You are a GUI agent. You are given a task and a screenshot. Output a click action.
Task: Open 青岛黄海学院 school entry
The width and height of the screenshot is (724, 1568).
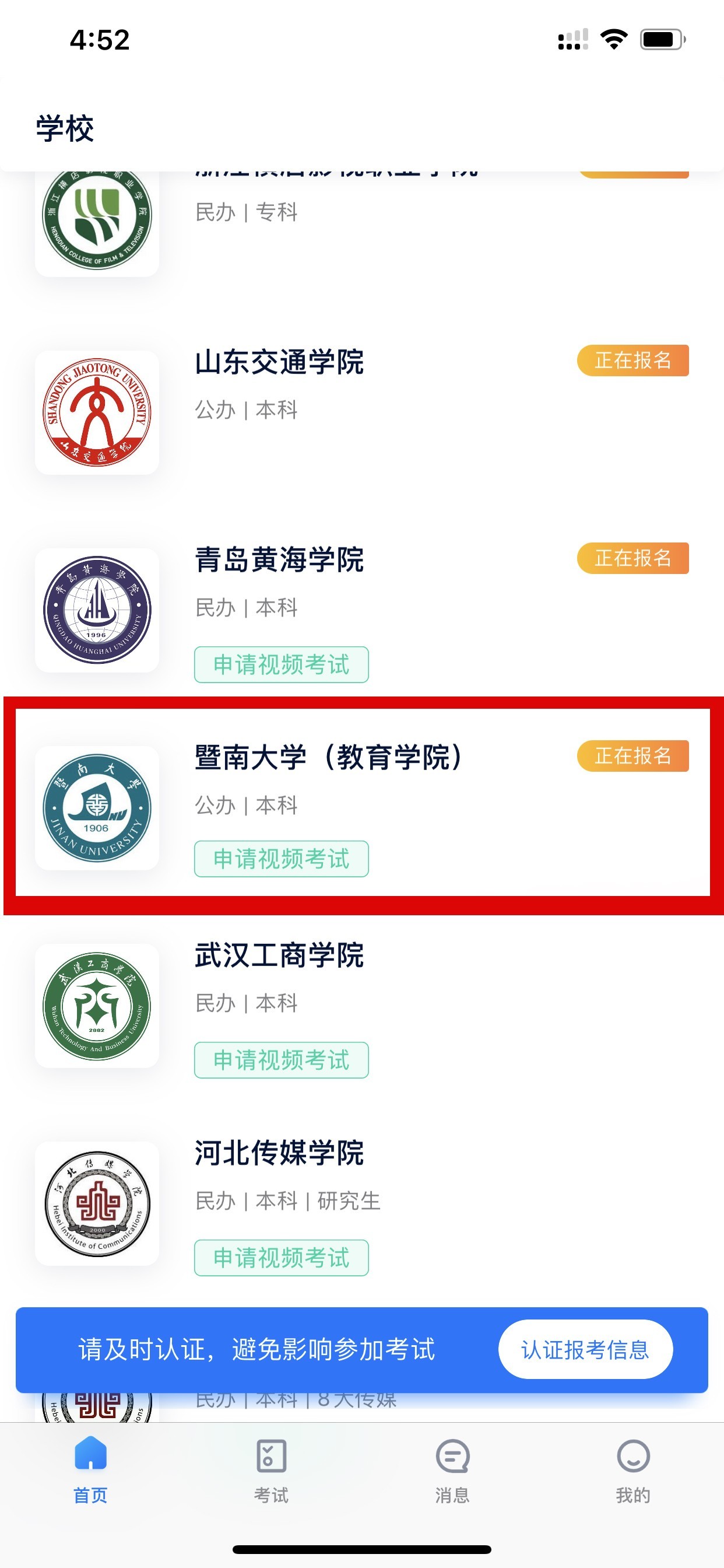[279, 560]
